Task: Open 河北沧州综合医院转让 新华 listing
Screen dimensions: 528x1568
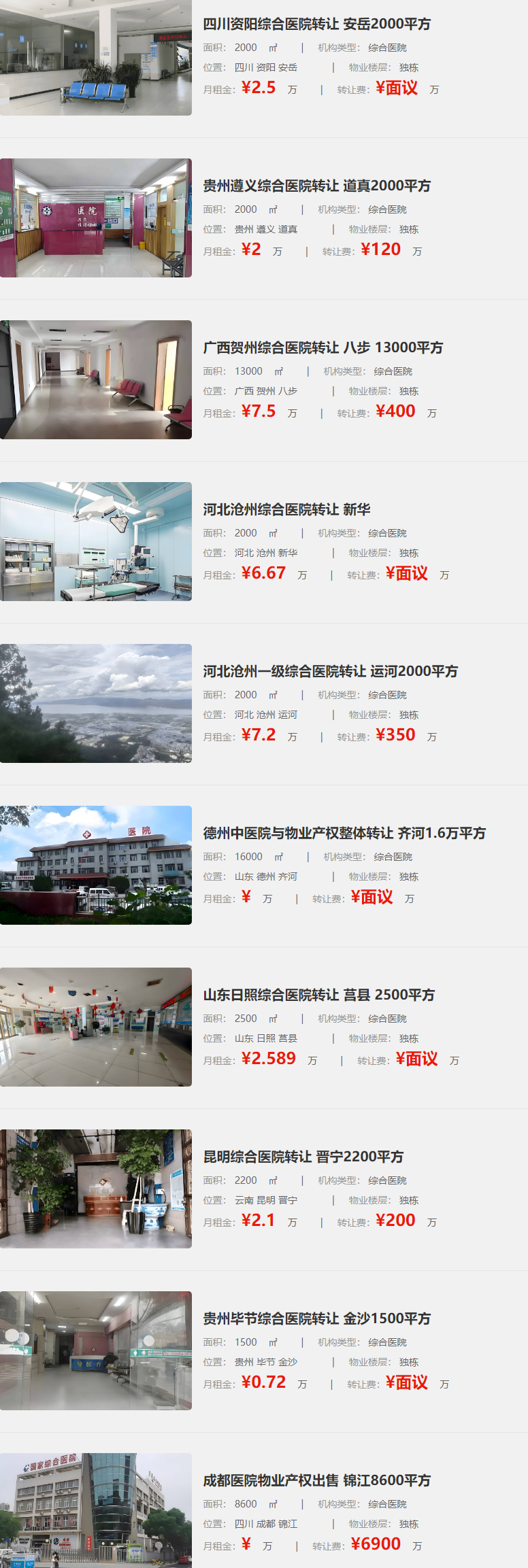Action: click(x=286, y=509)
